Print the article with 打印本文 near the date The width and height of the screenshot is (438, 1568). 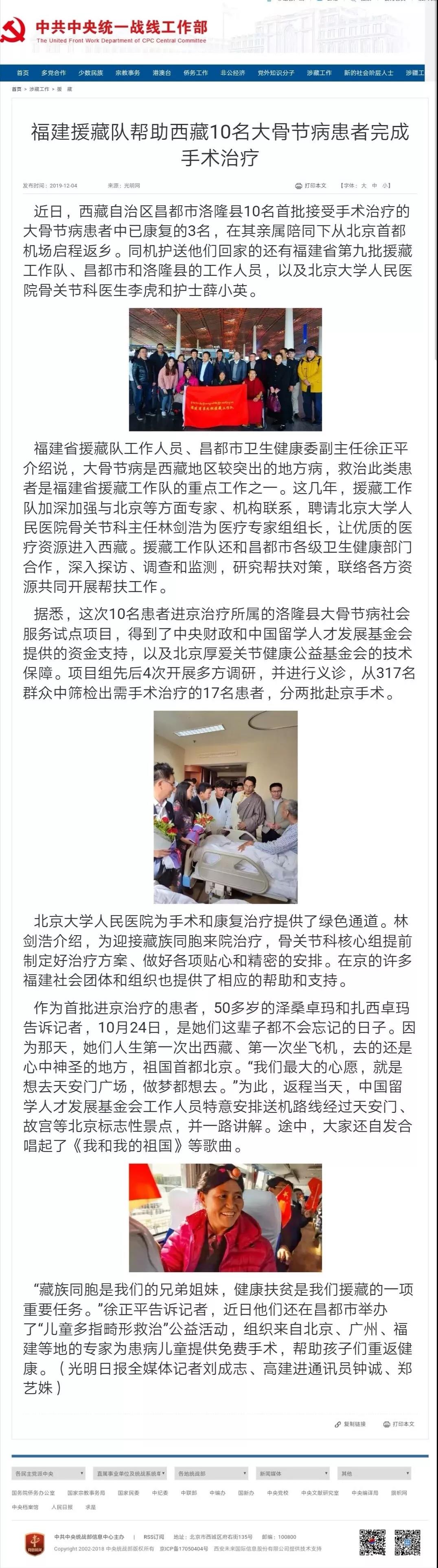pos(311,186)
